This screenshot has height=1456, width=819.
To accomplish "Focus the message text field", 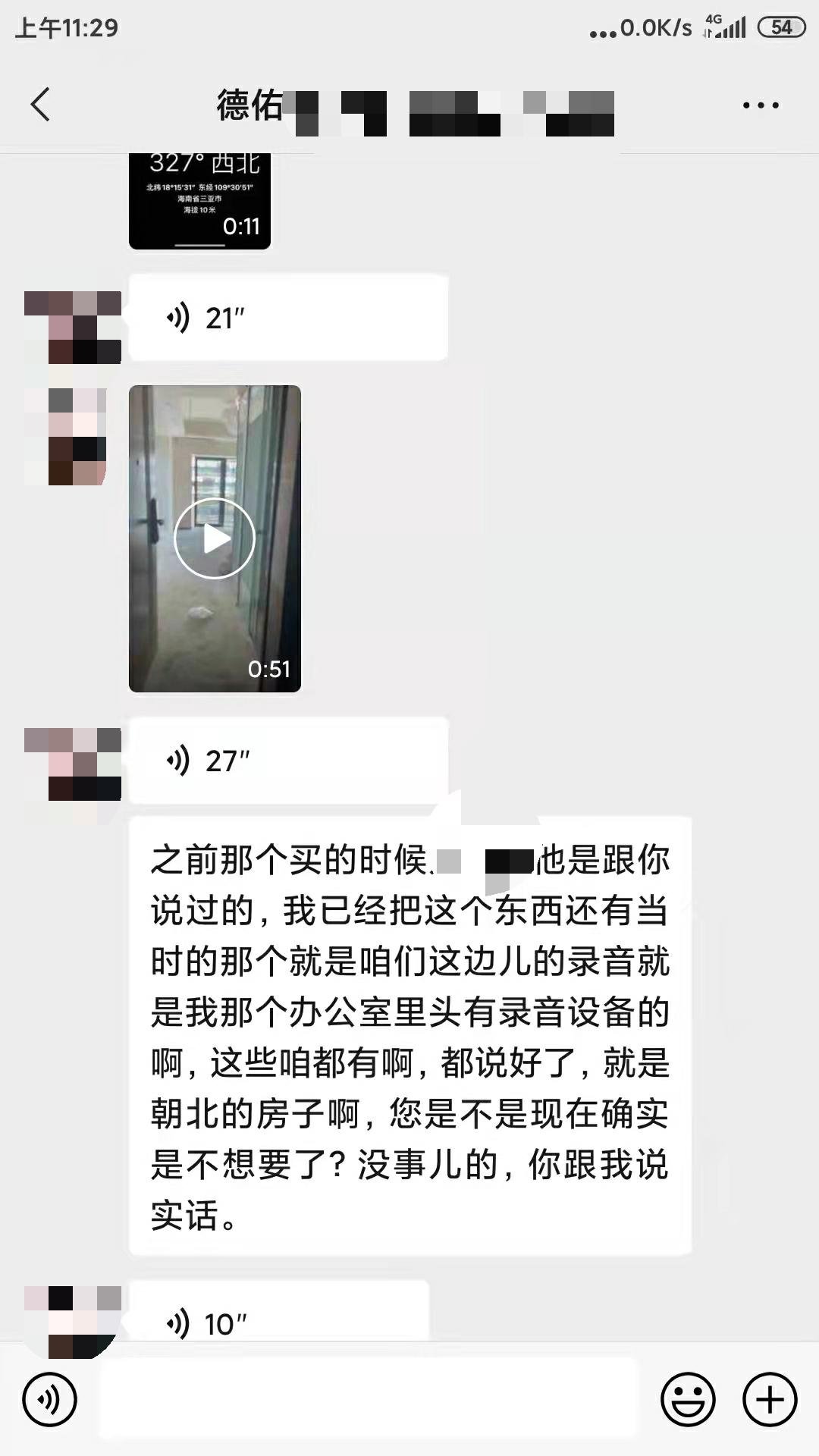I will click(x=368, y=1399).
